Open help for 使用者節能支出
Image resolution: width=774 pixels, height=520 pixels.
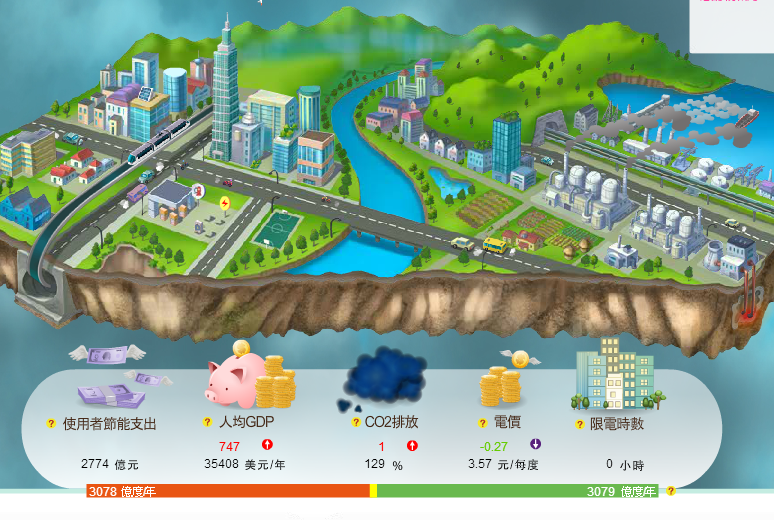[x=52, y=424]
